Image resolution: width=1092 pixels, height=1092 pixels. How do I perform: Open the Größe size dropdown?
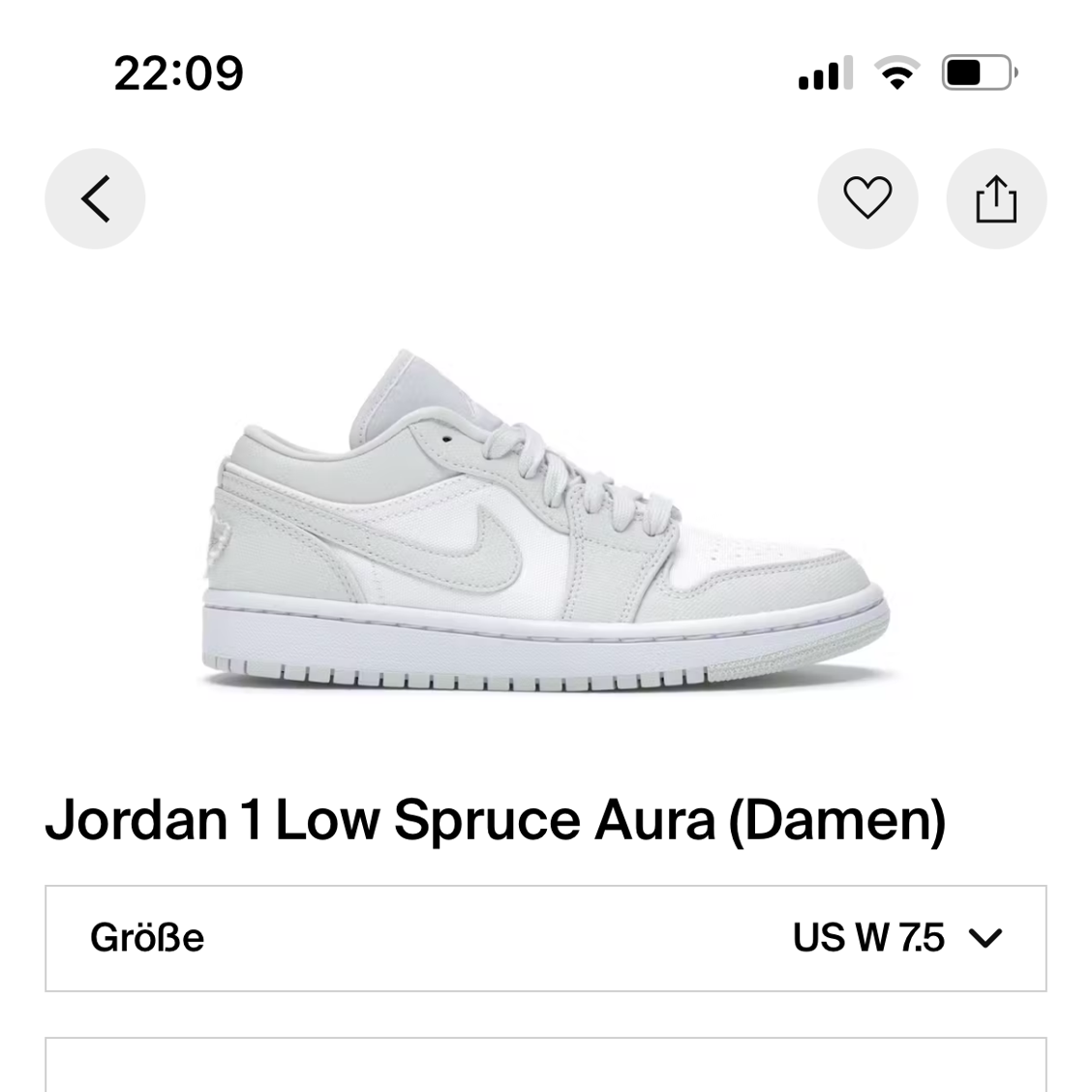click(x=546, y=938)
